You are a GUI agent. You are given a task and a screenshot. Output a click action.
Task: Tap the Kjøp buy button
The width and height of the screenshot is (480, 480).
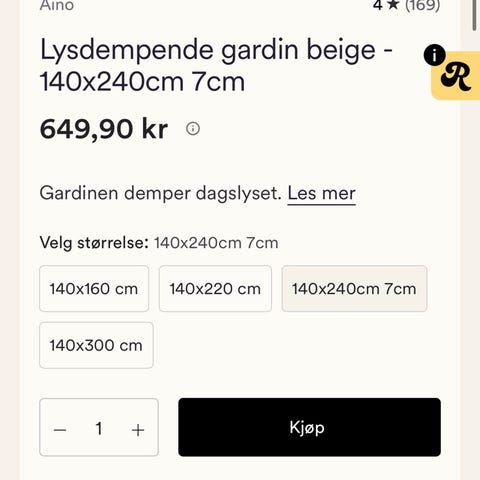[x=309, y=427]
